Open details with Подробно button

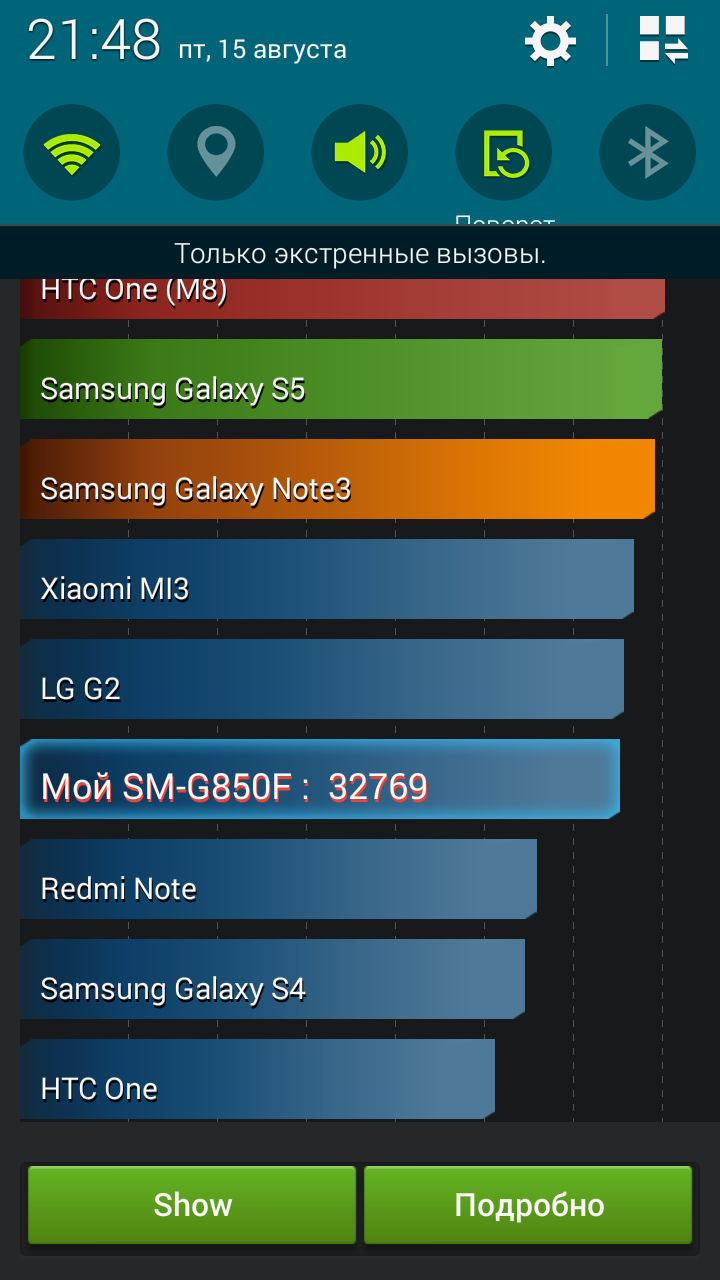coord(528,1205)
